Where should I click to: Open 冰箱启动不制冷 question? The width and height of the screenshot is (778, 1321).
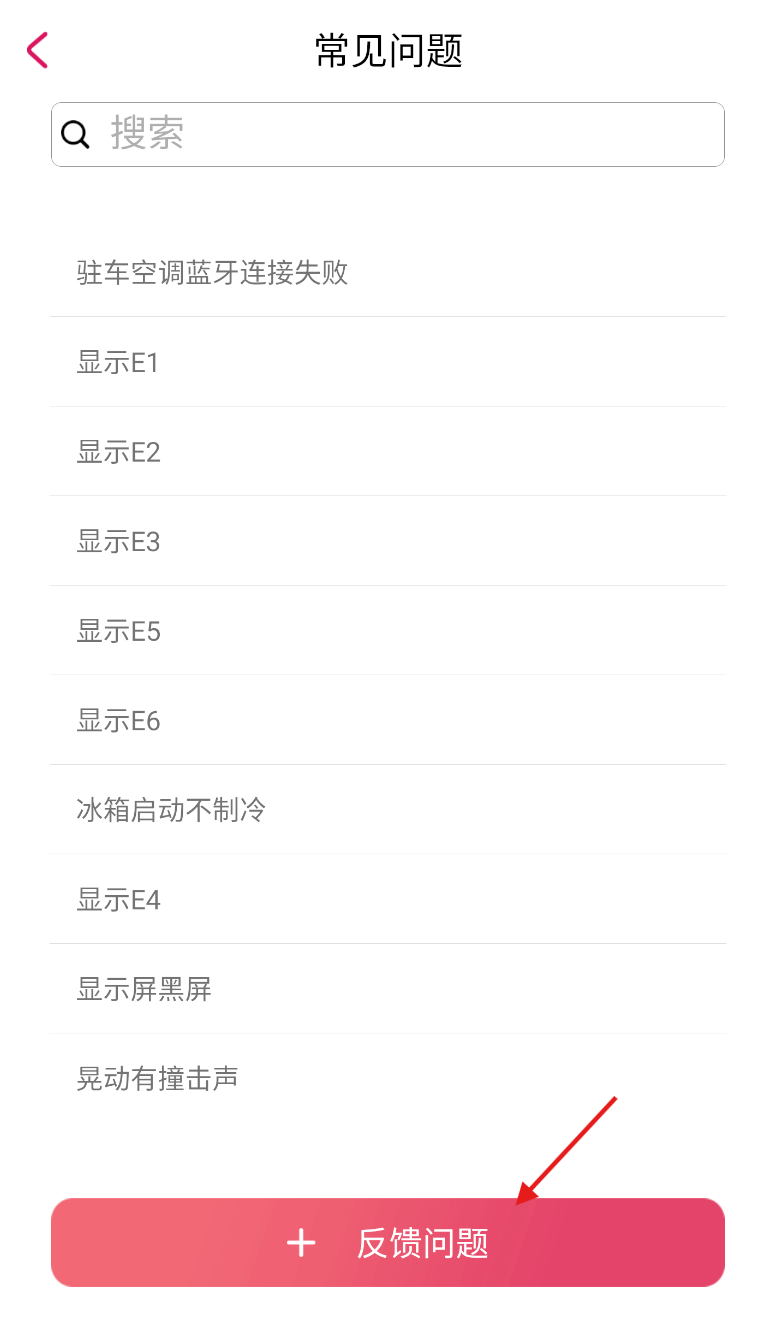388,810
